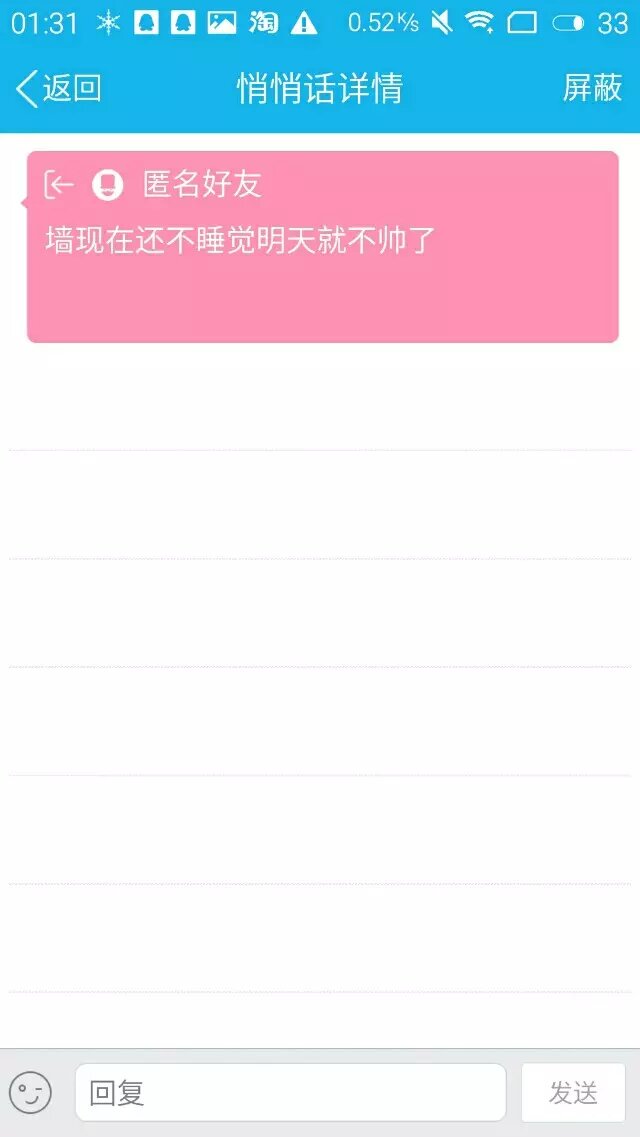
Task: Tap 屏蔽 to block this sender
Action: point(592,88)
